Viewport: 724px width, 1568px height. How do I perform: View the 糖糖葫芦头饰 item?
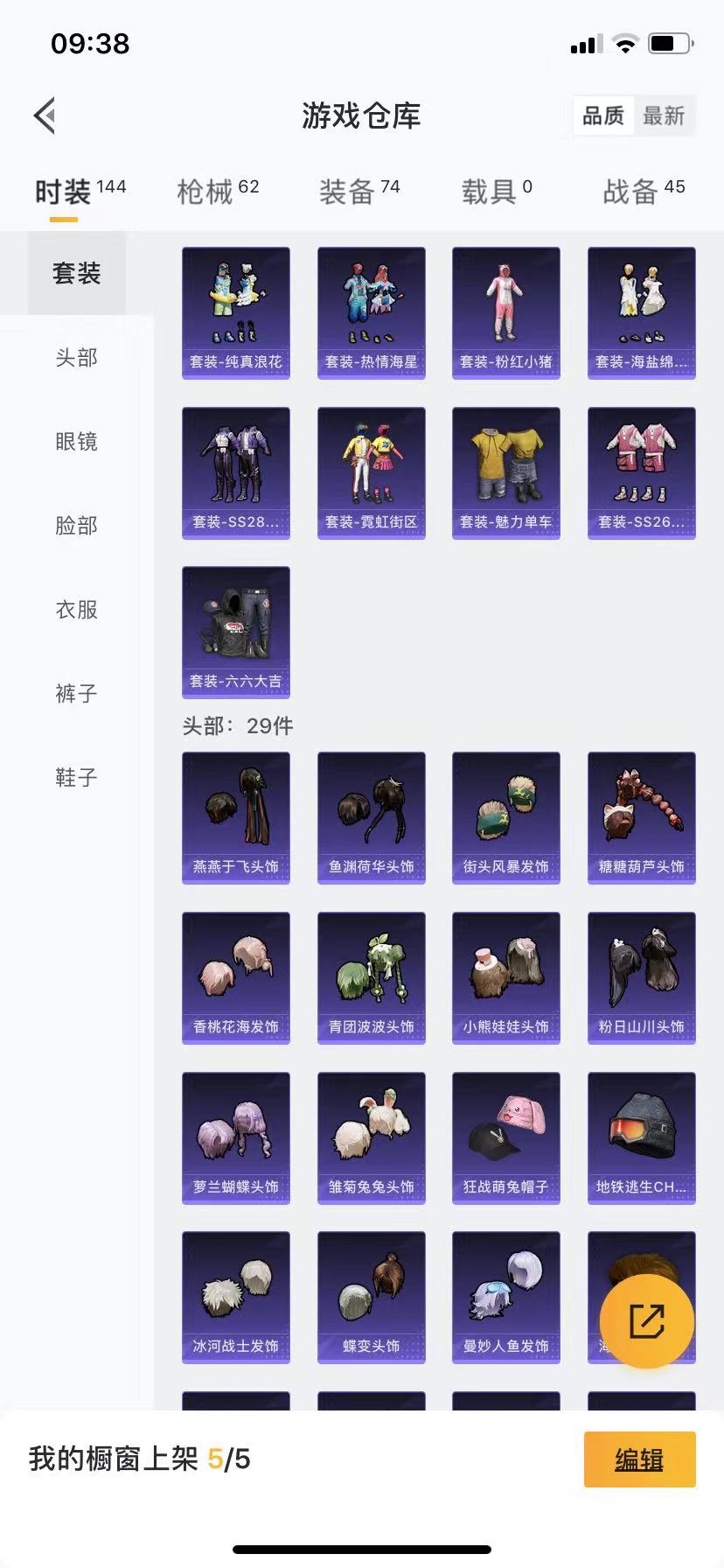click(642, 818)
